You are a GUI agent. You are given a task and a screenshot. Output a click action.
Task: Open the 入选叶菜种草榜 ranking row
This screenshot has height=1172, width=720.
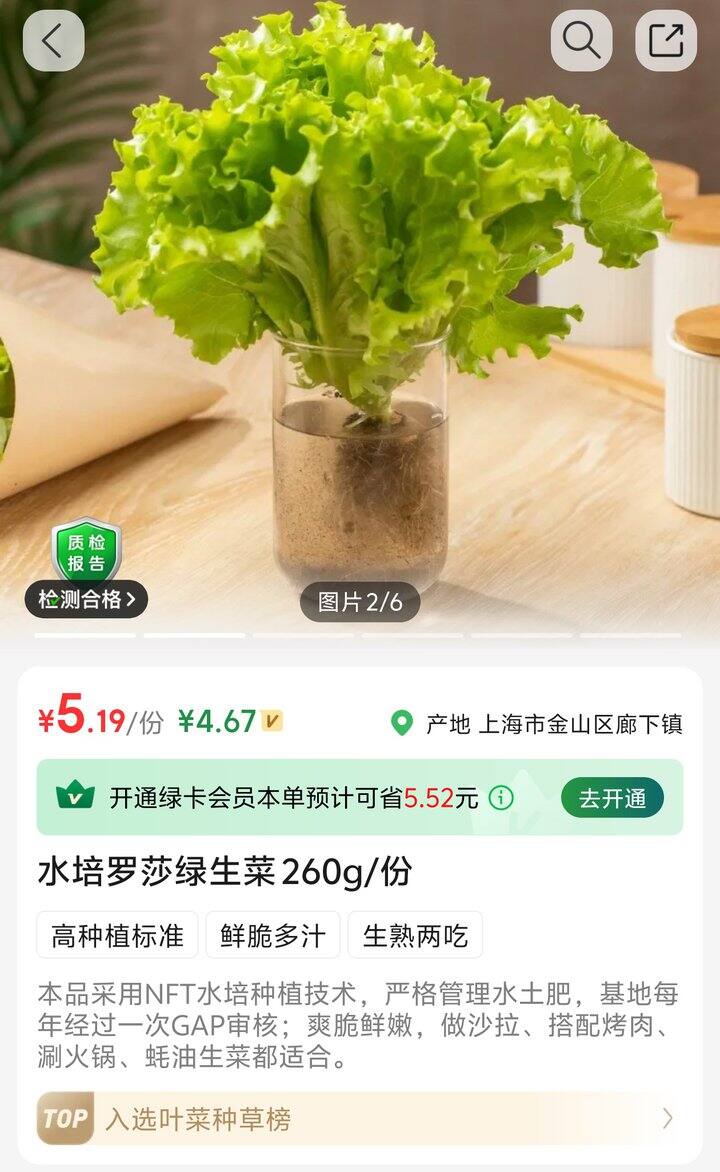coord(360,1118)
